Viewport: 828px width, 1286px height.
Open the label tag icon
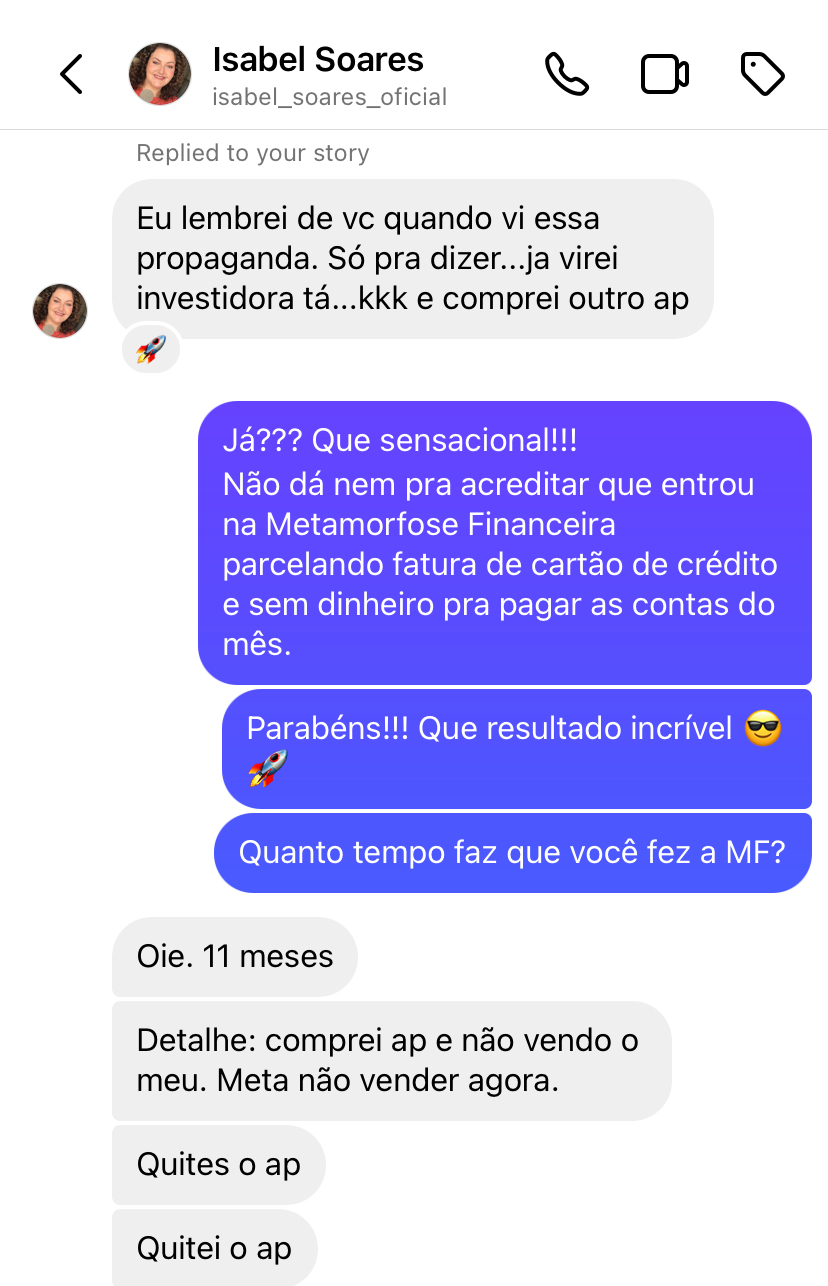point(762,74)
